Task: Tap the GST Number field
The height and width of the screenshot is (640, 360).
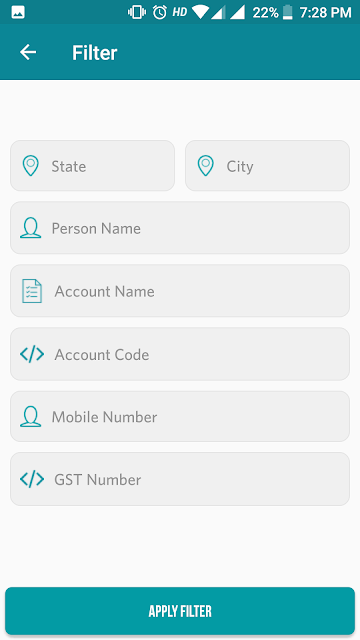Action: click(180, 479)
